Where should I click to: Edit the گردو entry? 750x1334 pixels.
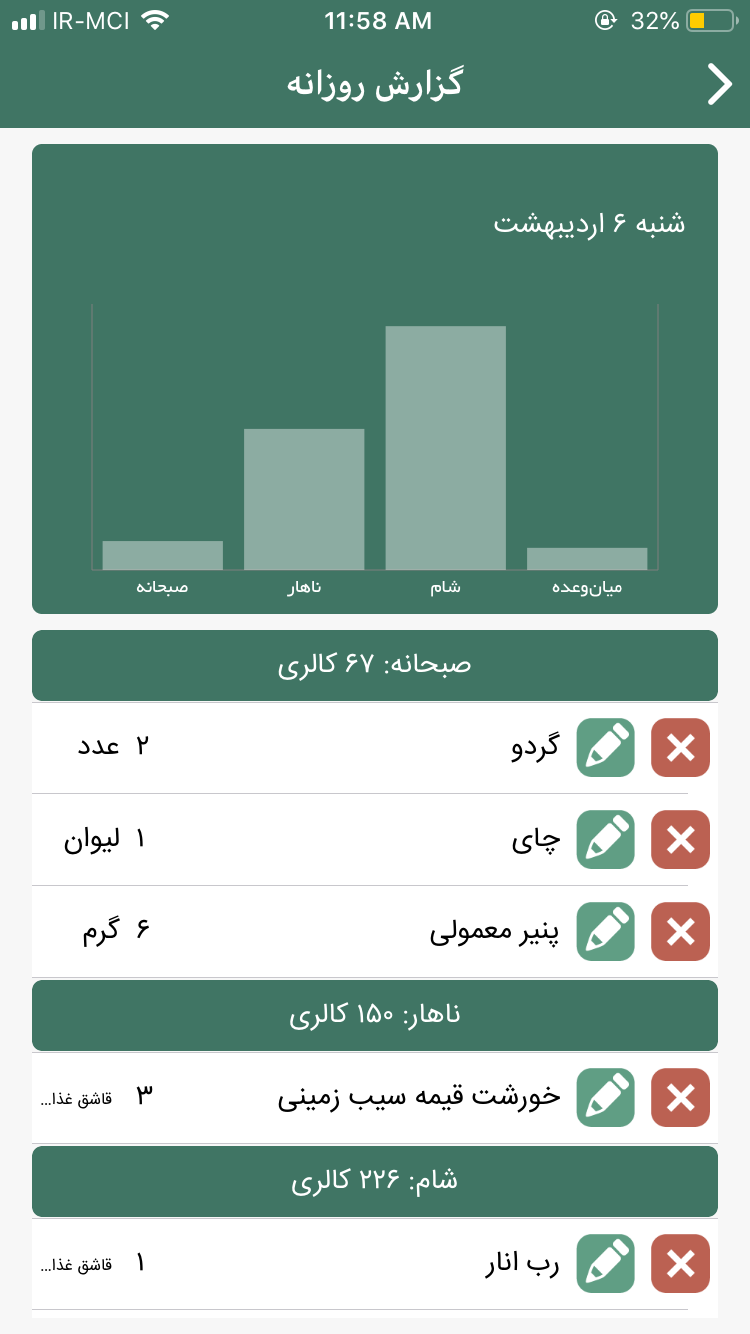click(x=606, y=747)
